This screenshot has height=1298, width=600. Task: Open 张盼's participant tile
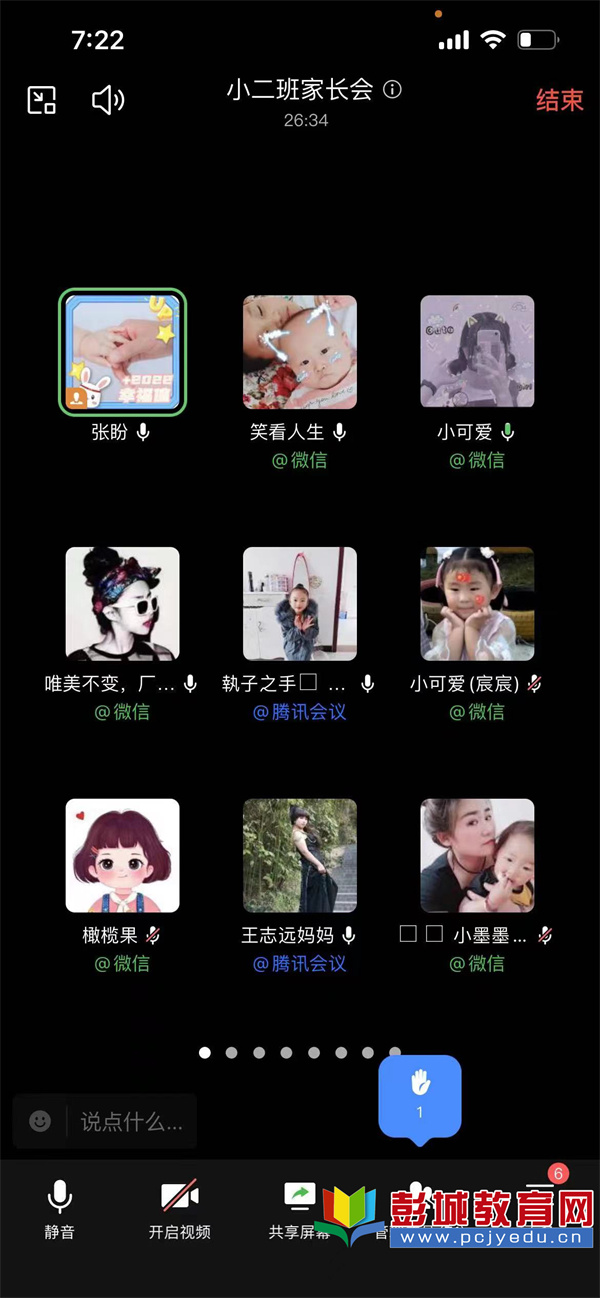click(x=122, y=352)
